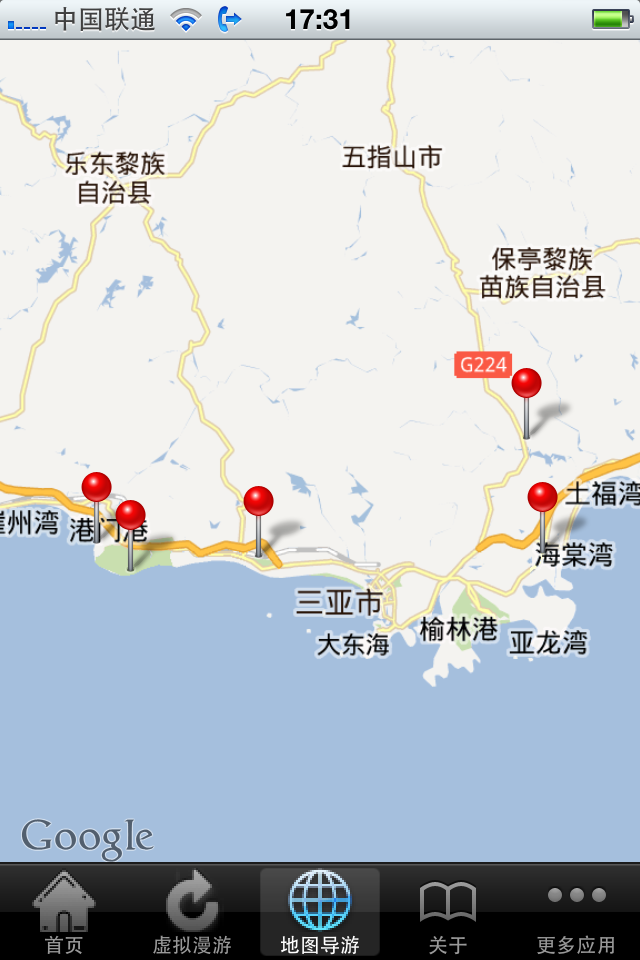Tap the red pin near G224
The width and height of the screenshot is (640, 960).
(x=526, y=384)
